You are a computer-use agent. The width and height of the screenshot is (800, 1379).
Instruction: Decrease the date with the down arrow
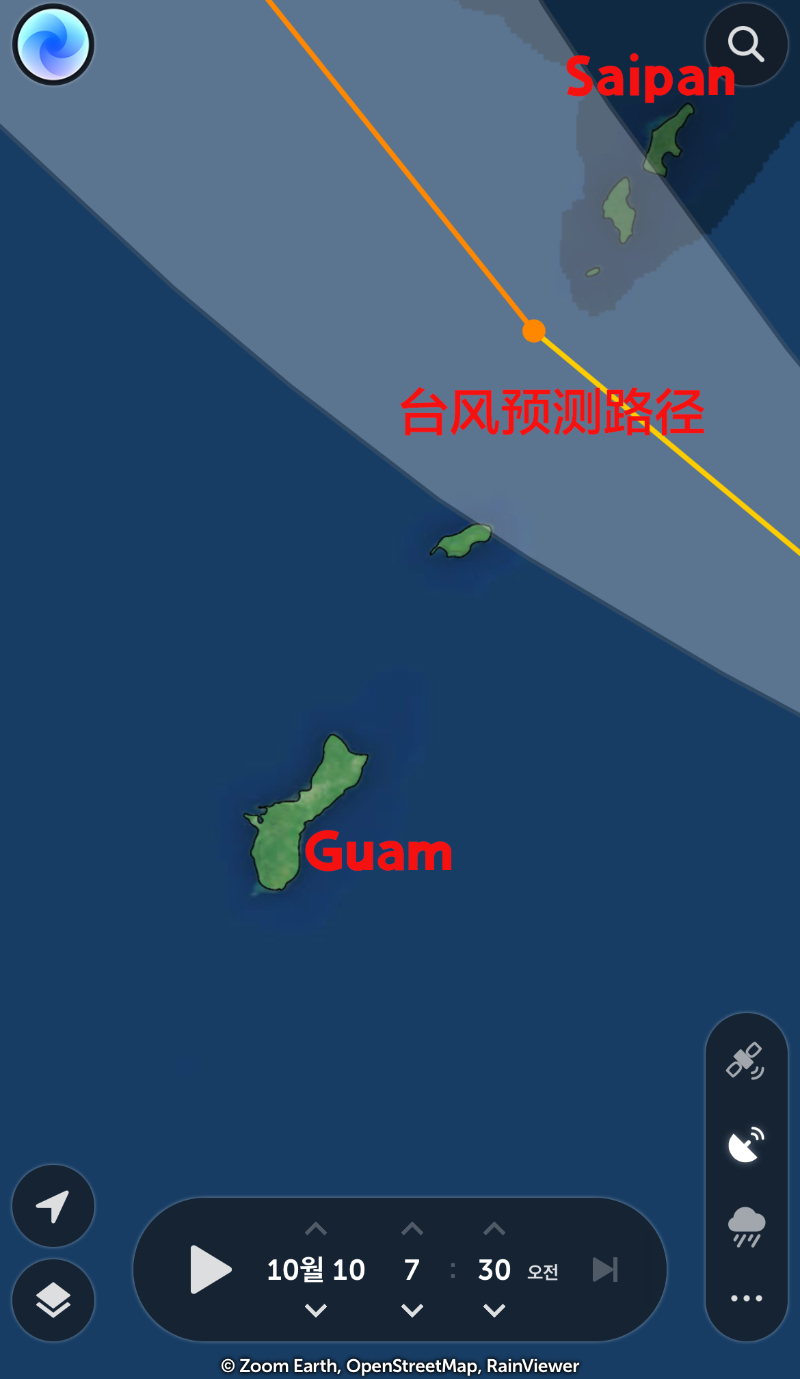click(x=315, y=1310)
